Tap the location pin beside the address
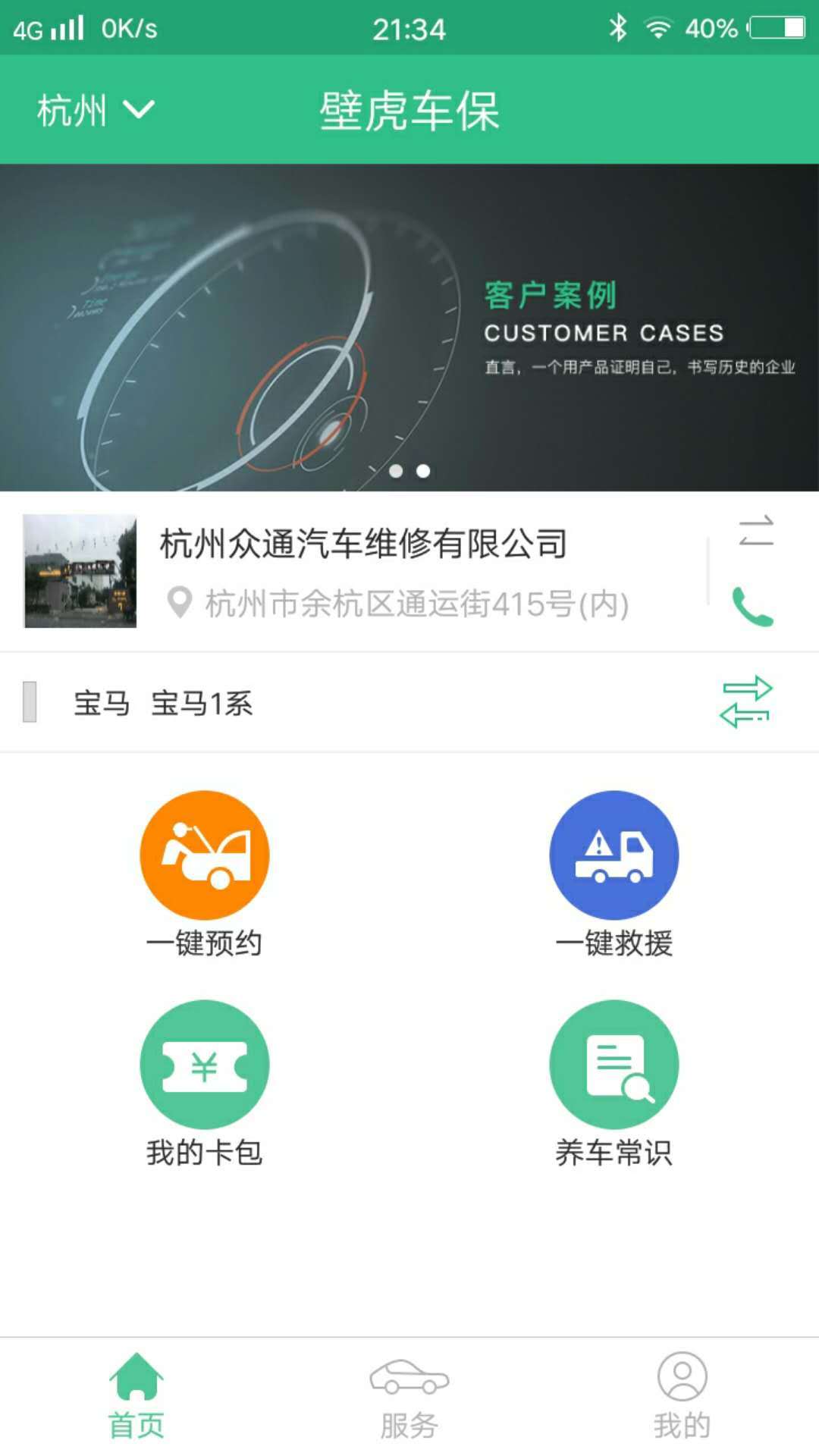 pos(179,603)
